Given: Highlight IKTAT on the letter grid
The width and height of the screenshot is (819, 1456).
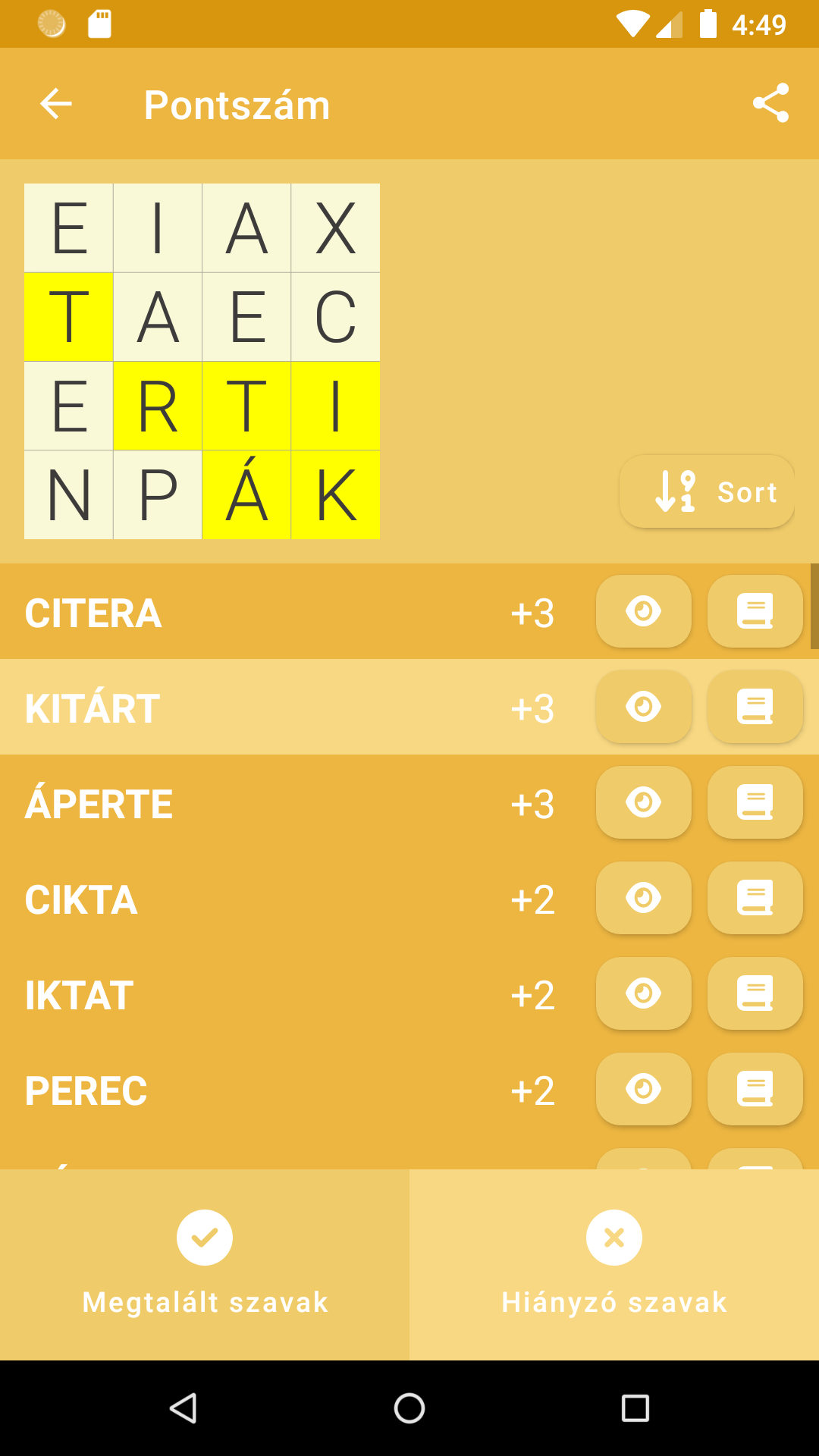Looking at the screenshot, I should 643,993.
